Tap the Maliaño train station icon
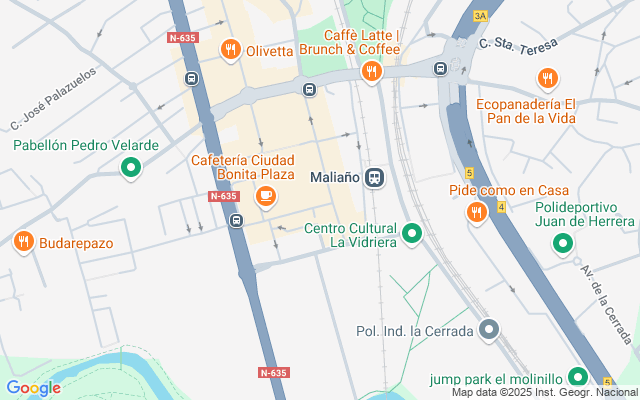 pos(375,178)
